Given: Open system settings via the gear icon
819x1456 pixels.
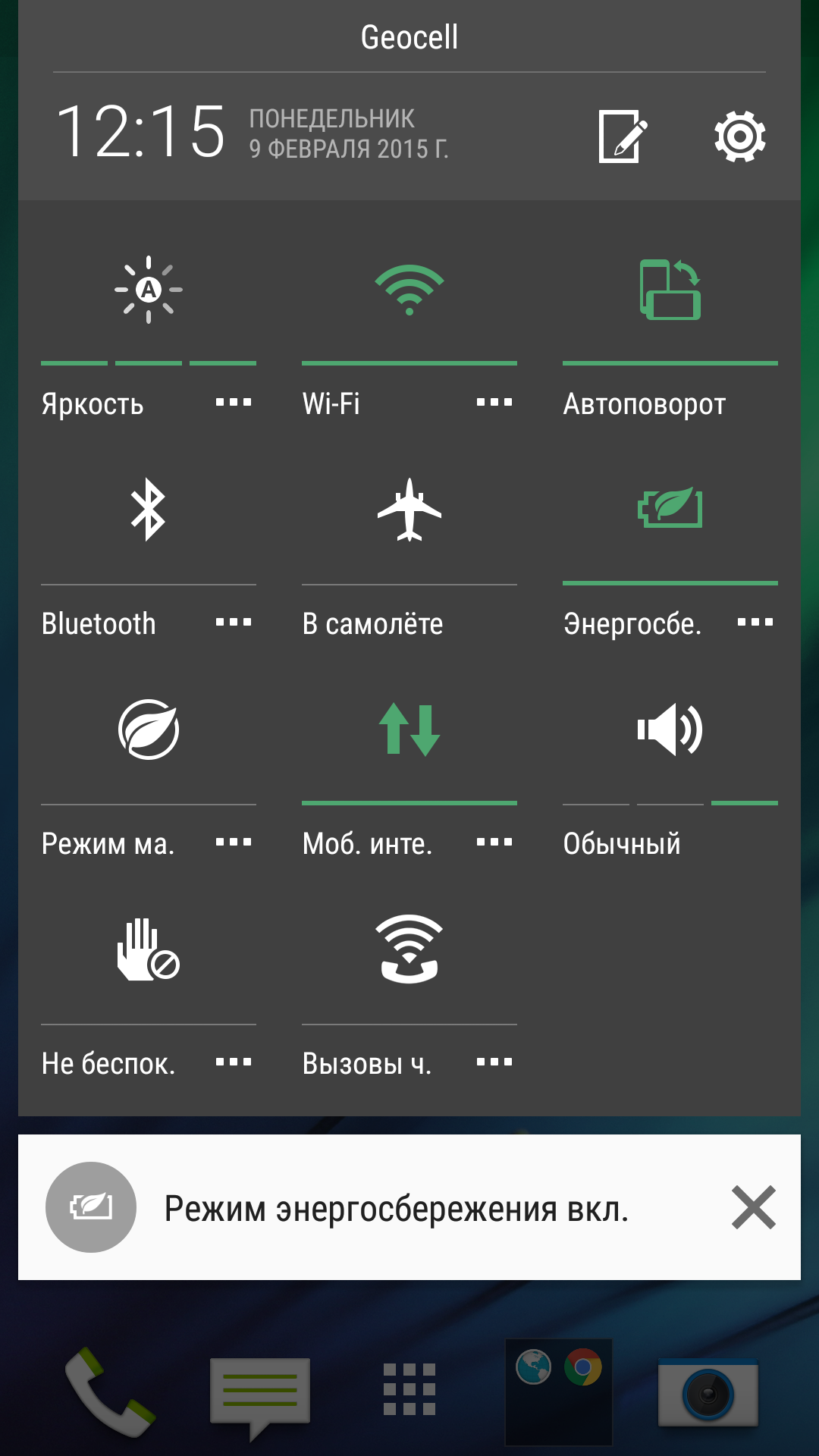Looking at the screenshot, I should point(739,136).
